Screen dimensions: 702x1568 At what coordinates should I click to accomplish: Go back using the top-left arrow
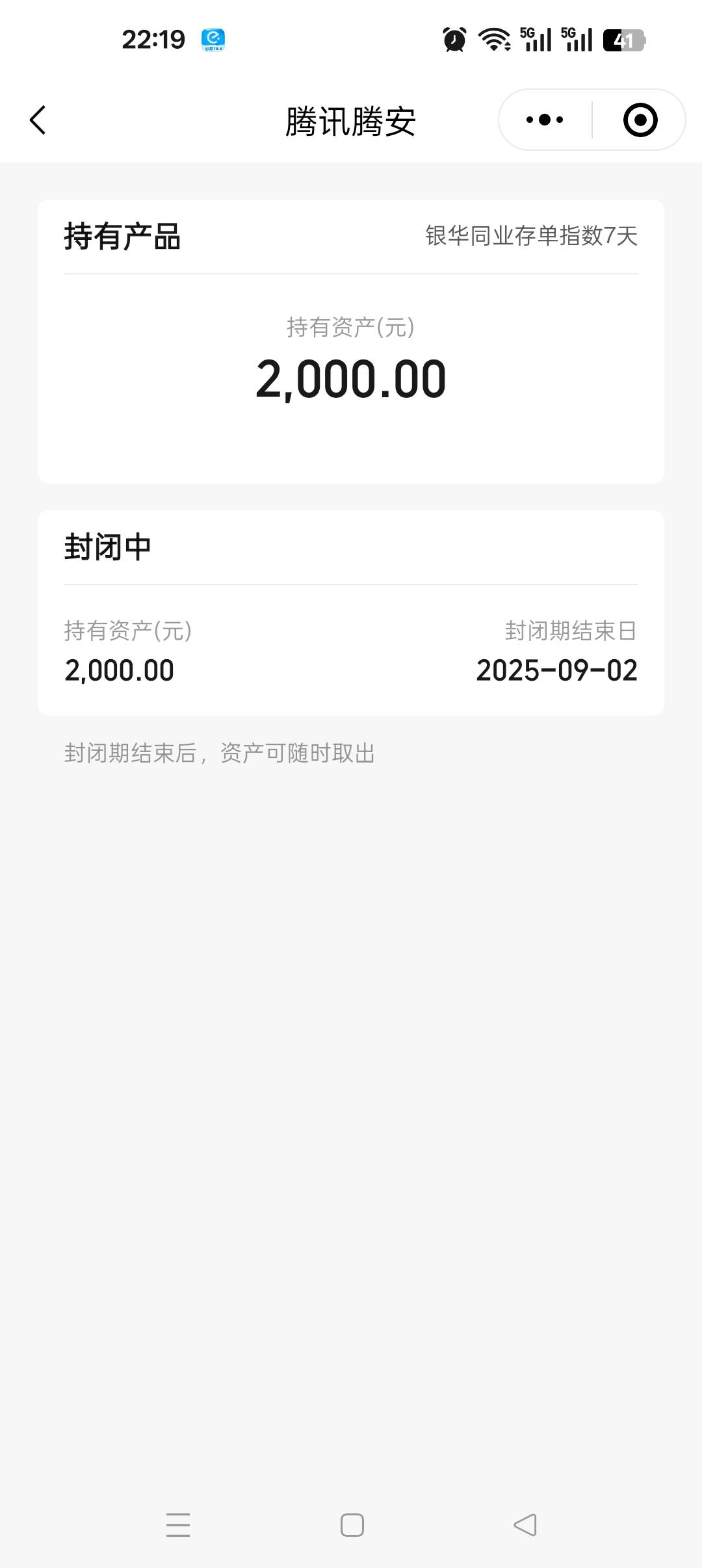[38, 120]
